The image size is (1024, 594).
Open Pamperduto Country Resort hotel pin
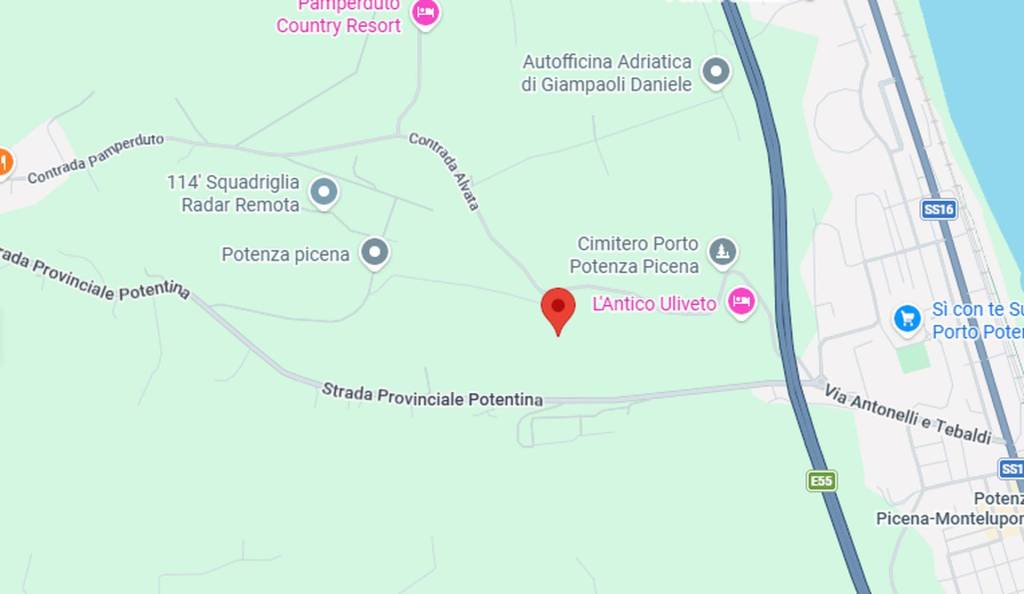426,13
